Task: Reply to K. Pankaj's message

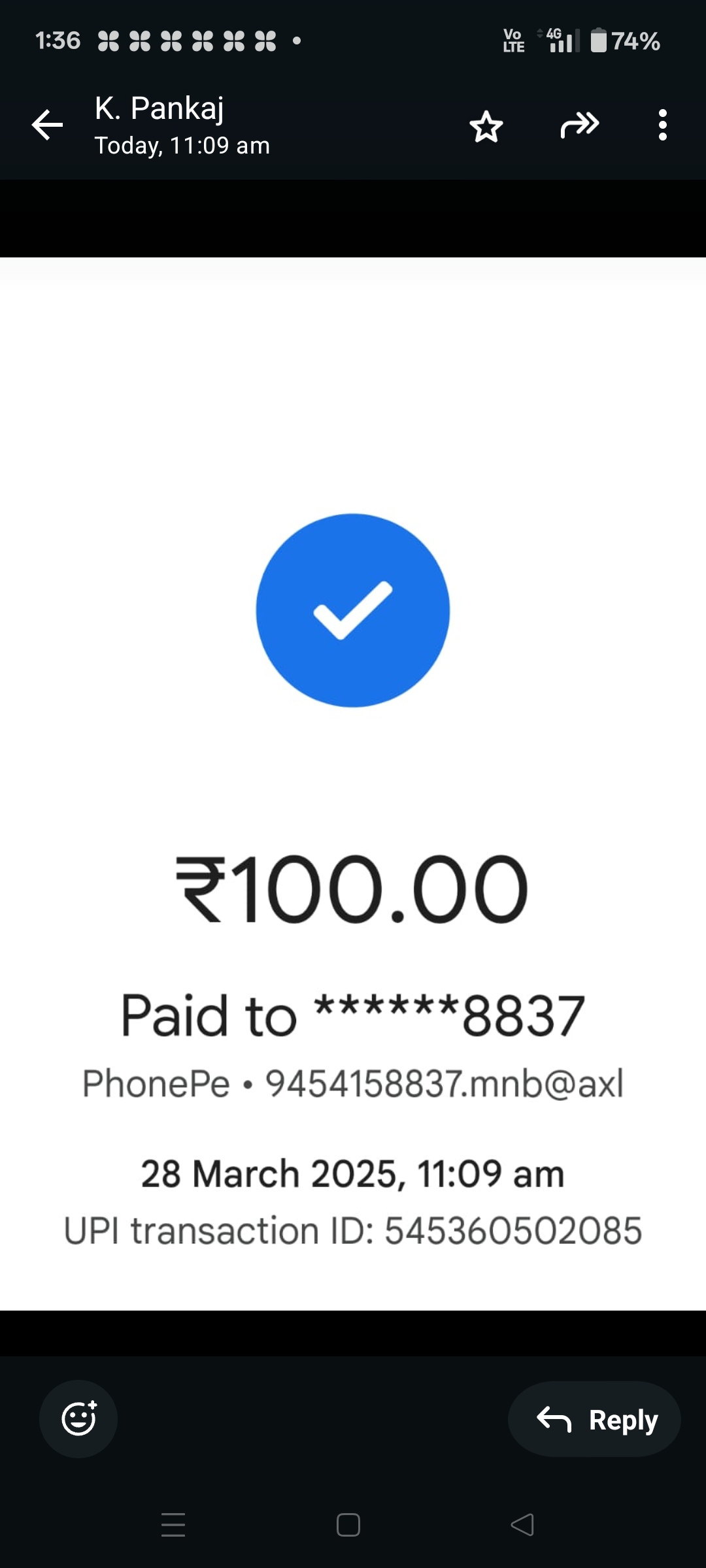Action: [x=594, y=1420]
